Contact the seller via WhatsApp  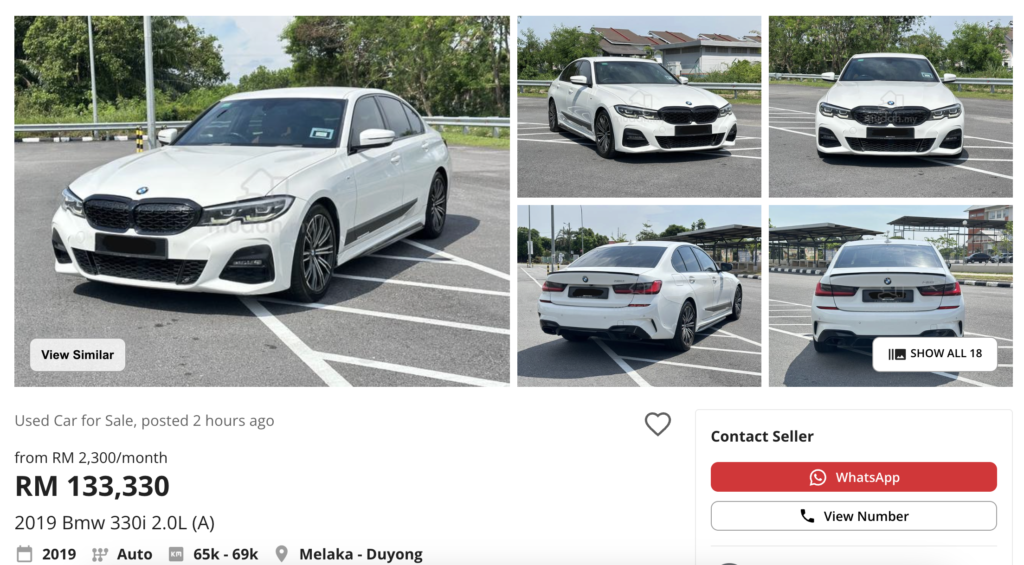[853, 477]
